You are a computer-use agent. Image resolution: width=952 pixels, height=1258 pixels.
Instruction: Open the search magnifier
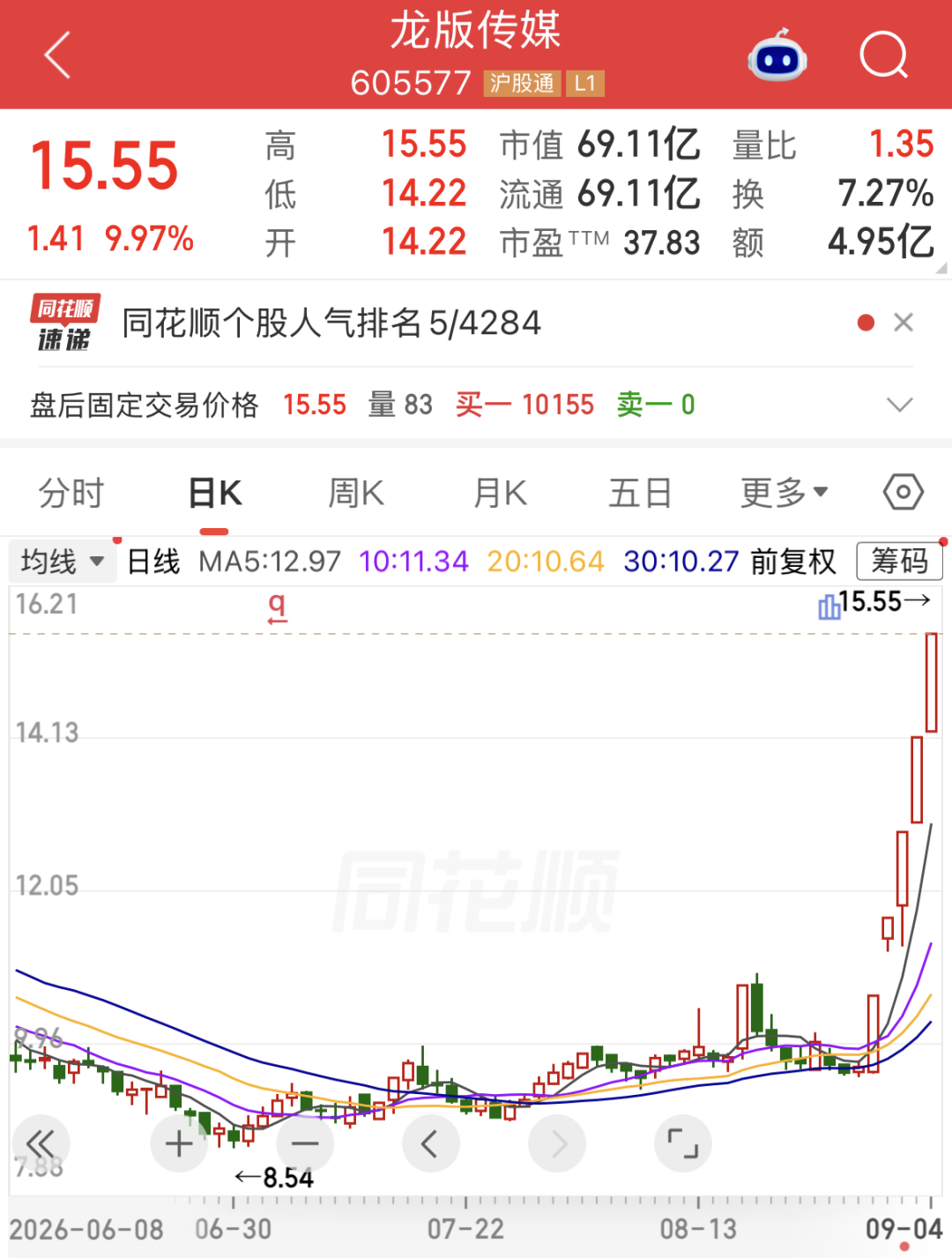click(883, 56)
